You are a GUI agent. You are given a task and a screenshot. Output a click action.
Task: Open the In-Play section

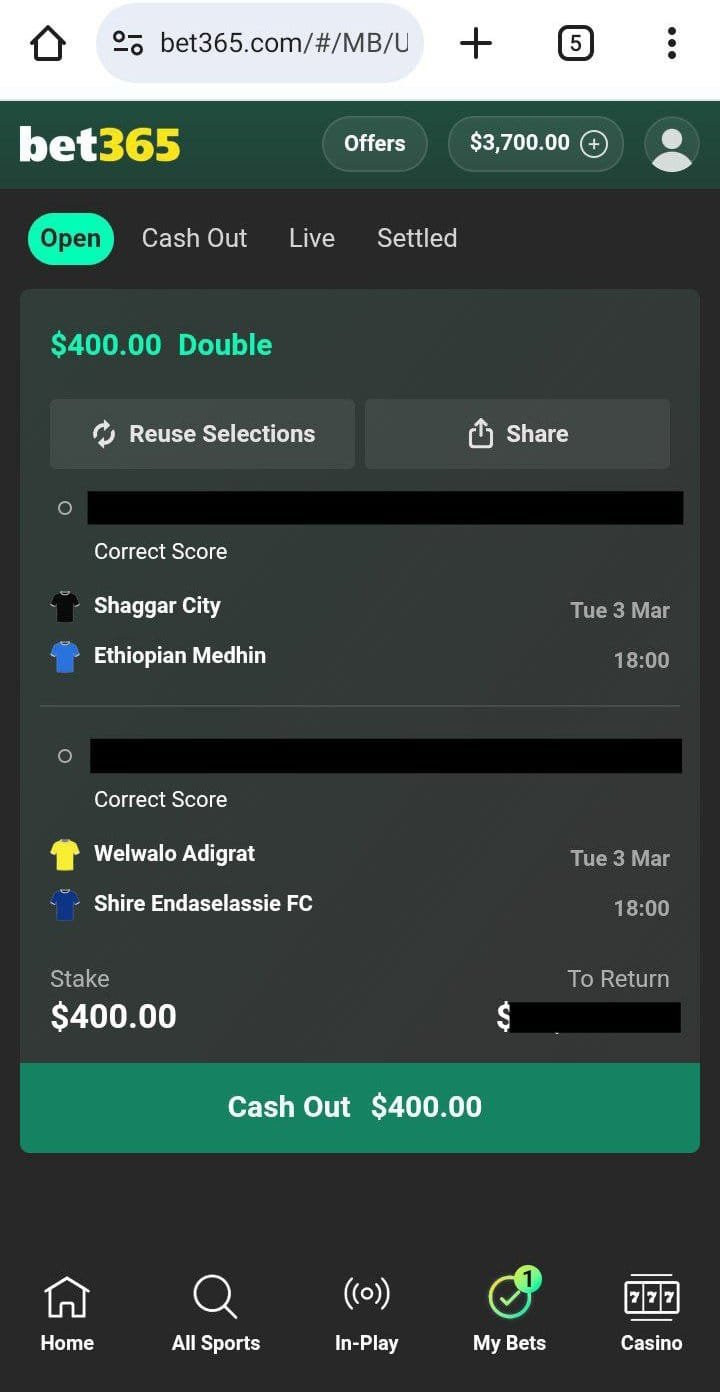coord(366,1314)
